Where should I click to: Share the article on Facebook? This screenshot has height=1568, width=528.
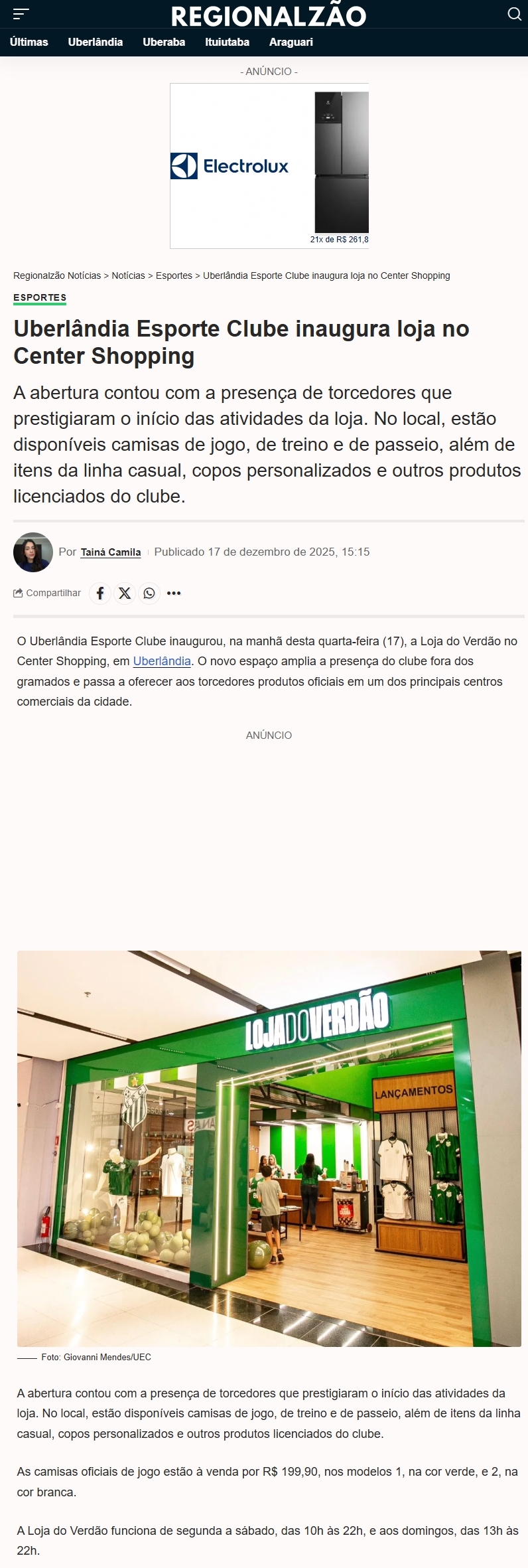[x=100, y=593]
